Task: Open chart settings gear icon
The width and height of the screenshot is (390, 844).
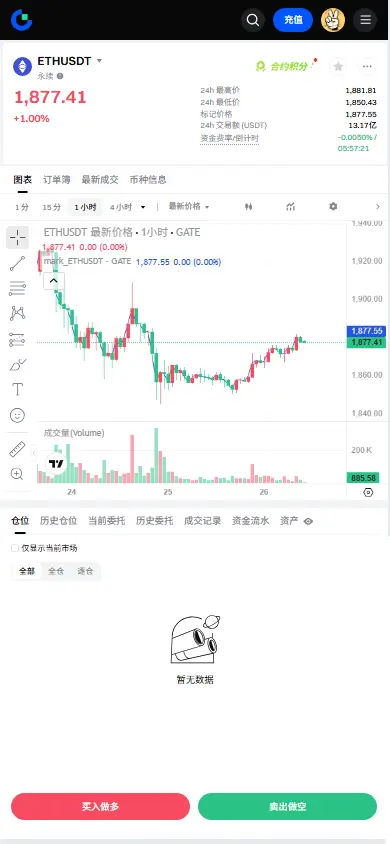Action: tap(333, 207)
